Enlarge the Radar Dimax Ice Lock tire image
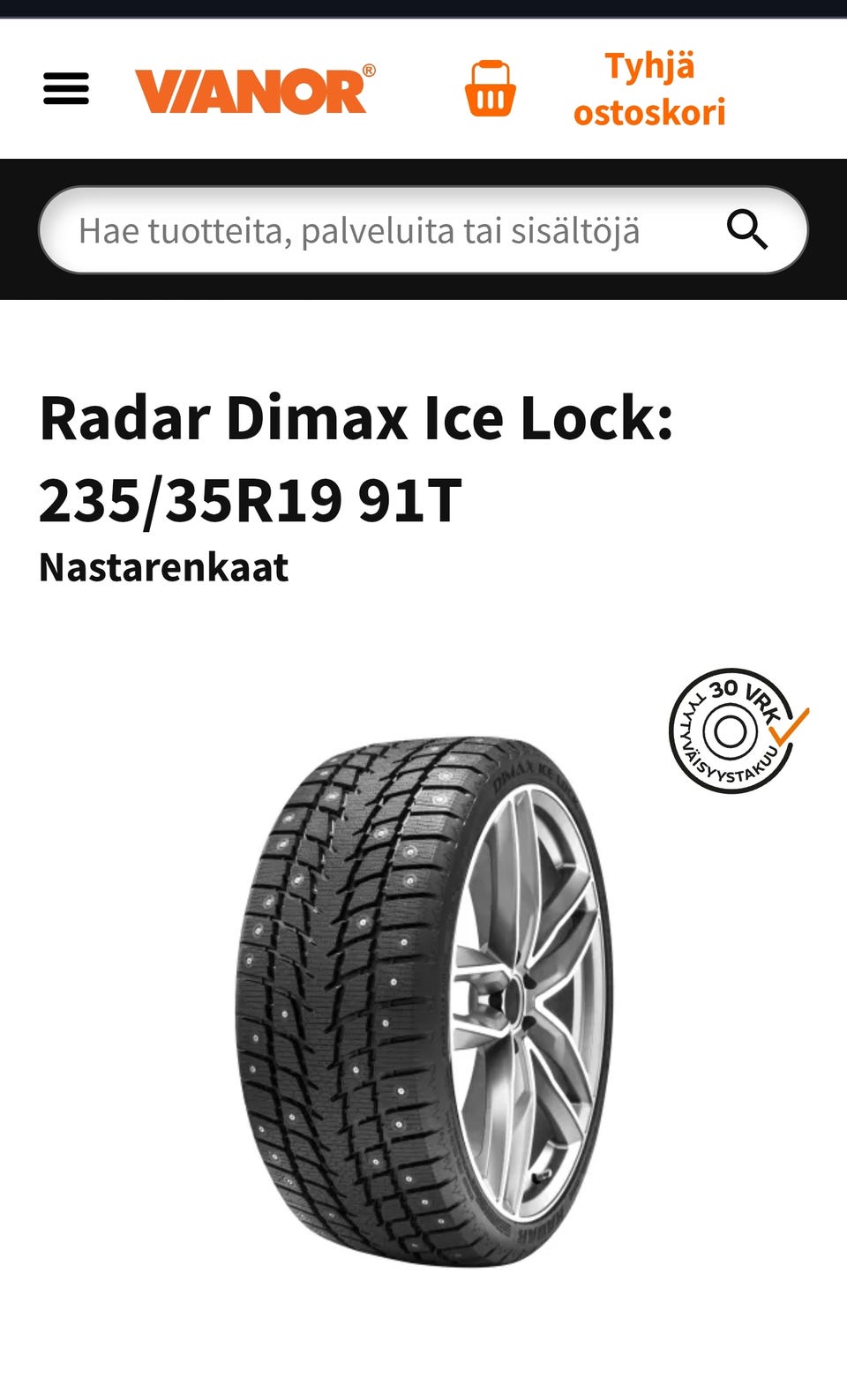The height and width of the screenshot is (1400, 847). coord(424,1002)
